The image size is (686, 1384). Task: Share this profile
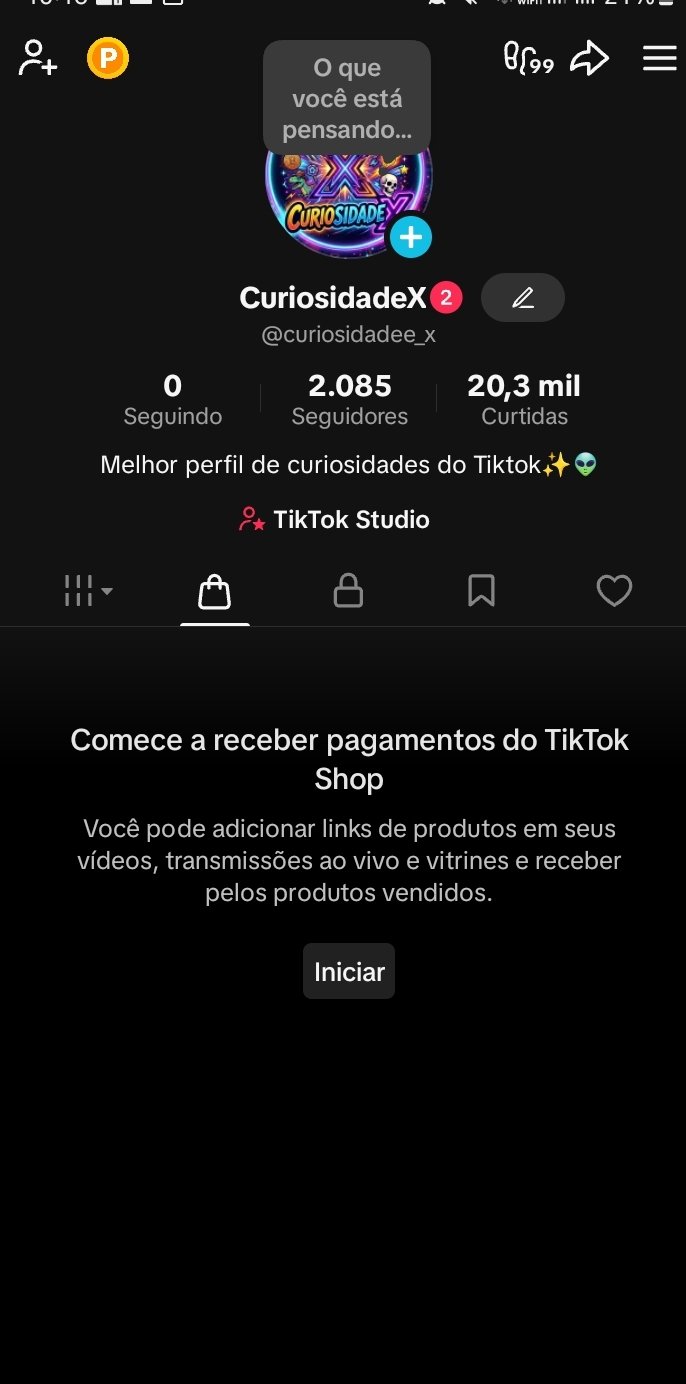[x=590, y=58]
